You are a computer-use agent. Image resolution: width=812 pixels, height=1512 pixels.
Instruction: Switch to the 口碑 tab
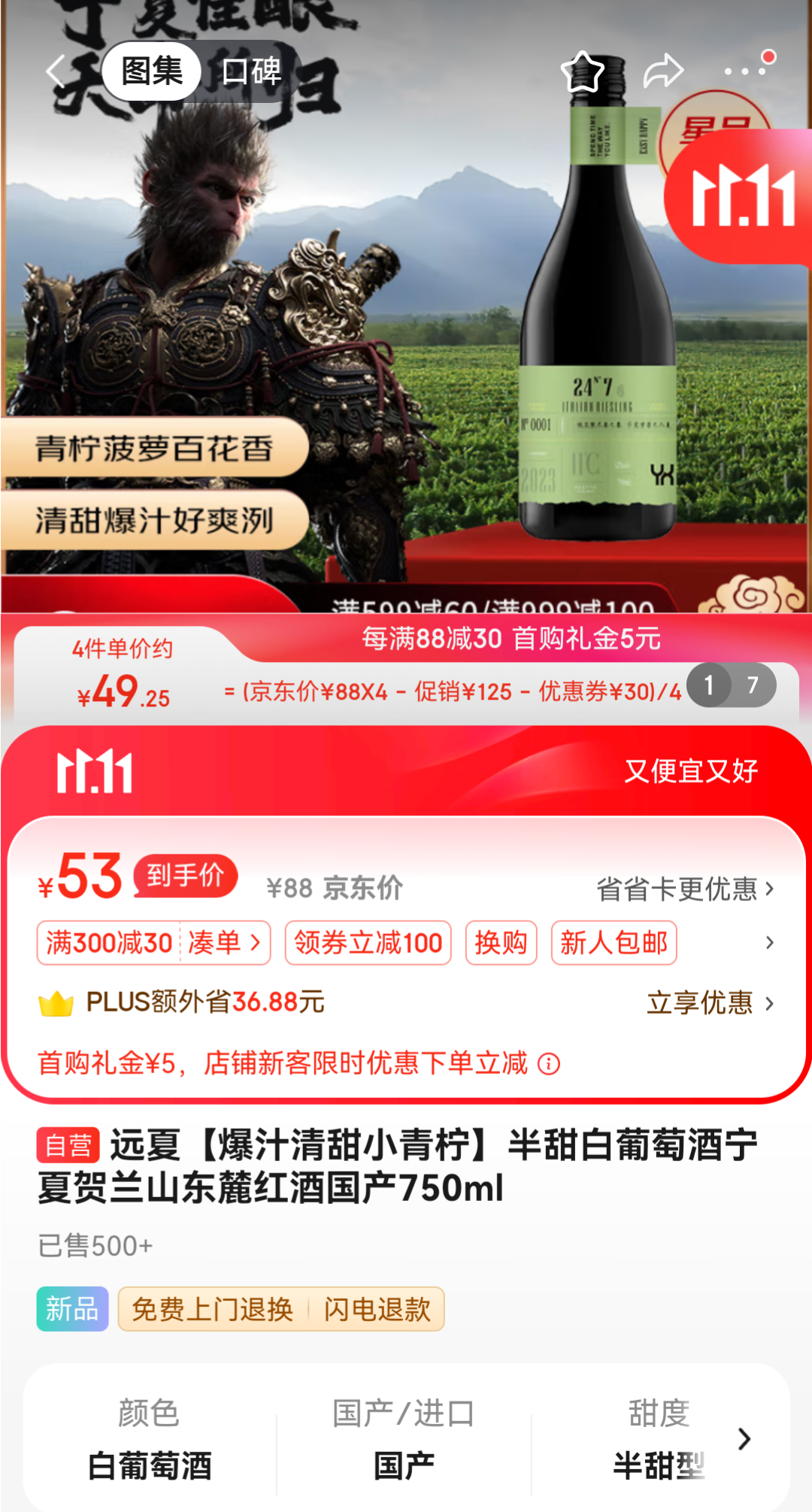tap(251, 72)
